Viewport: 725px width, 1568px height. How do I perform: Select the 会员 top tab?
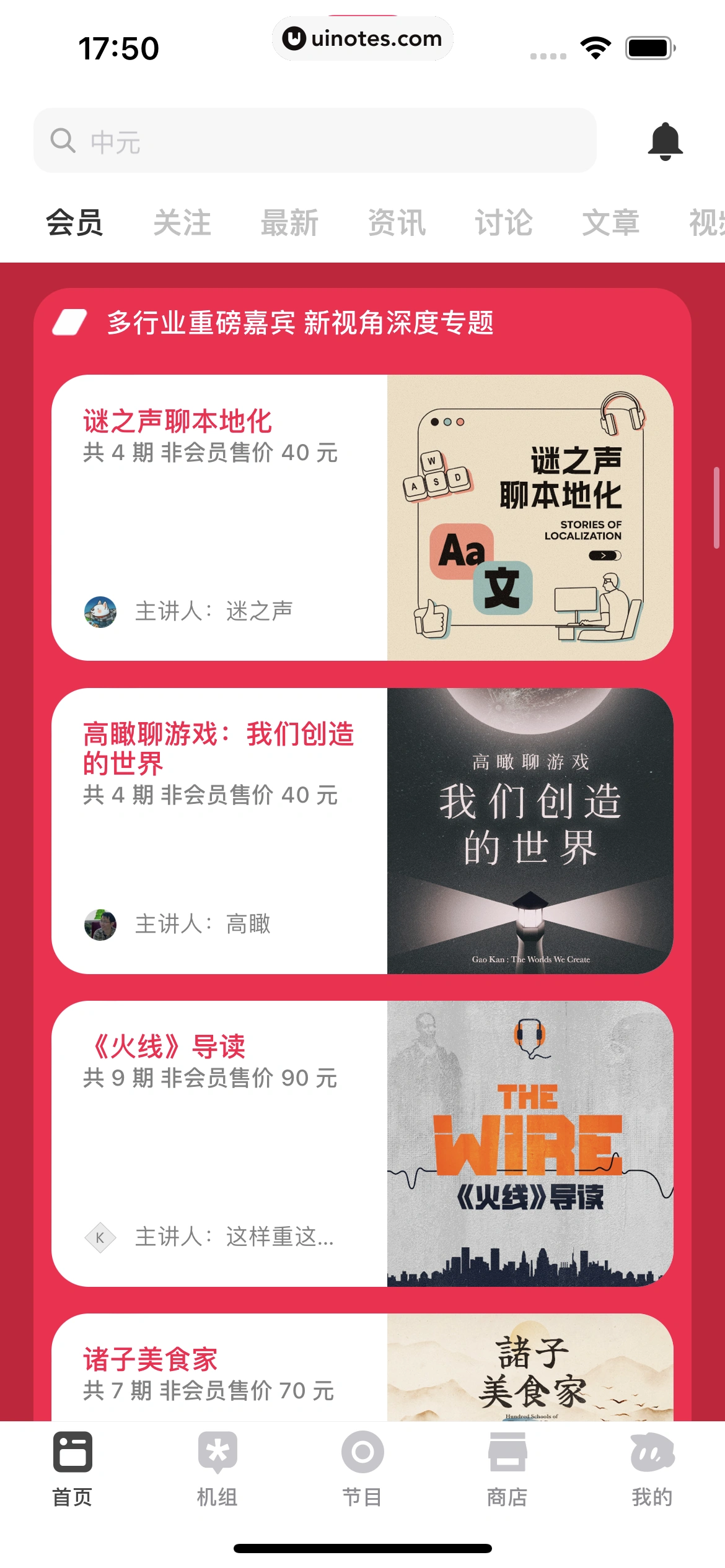point(74,223)
